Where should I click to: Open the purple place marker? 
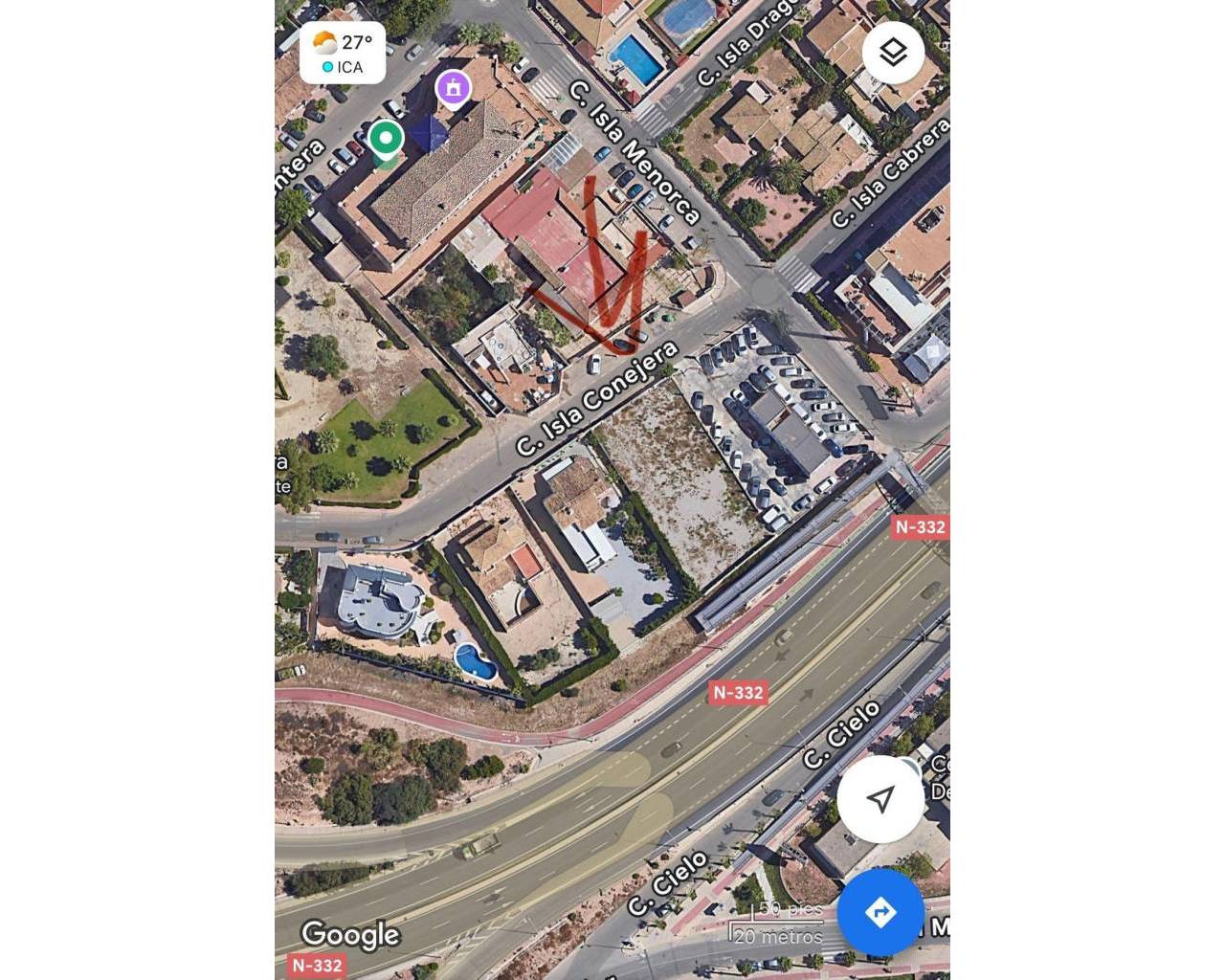pos(454,88)
